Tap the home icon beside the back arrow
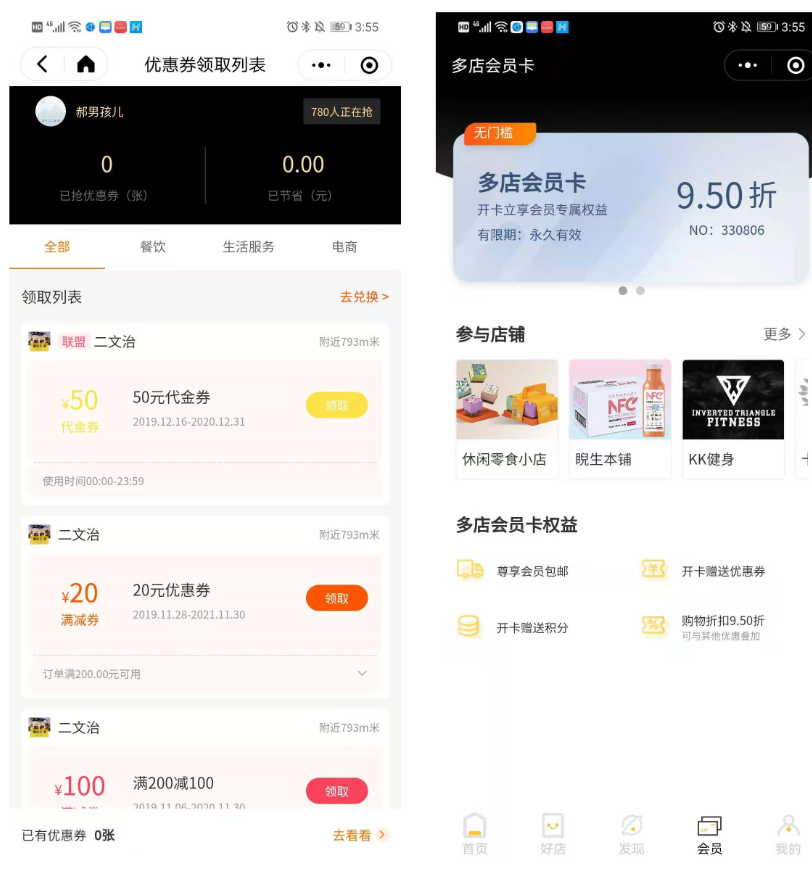 85,63
